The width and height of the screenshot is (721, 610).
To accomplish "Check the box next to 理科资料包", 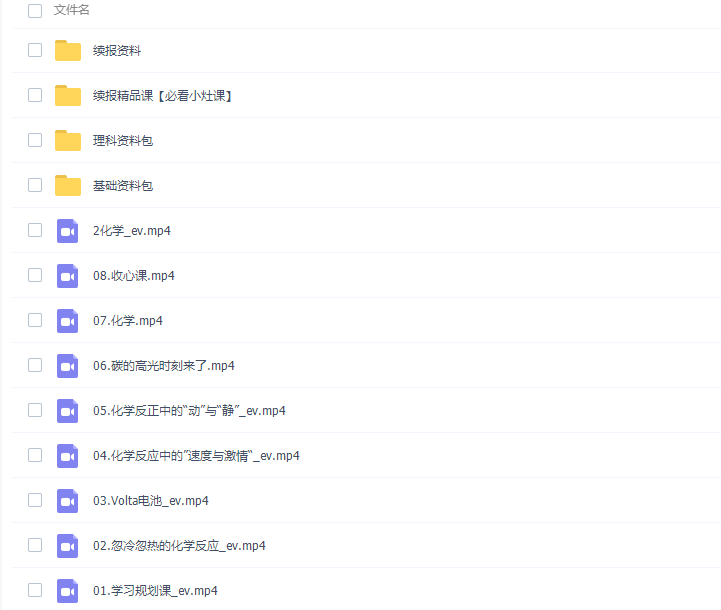I will (35, 140).
